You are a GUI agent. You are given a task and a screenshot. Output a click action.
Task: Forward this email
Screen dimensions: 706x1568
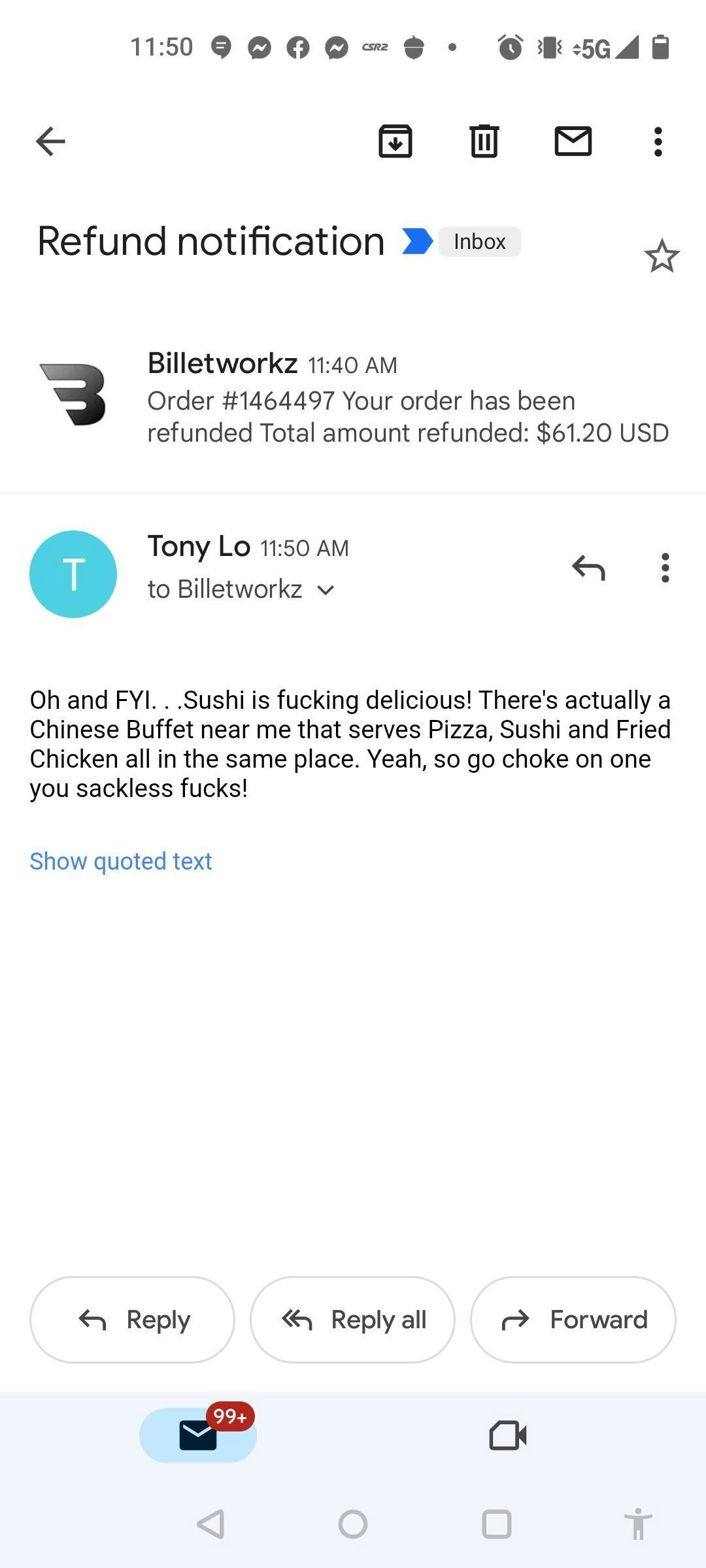[x=573, y=1319]
